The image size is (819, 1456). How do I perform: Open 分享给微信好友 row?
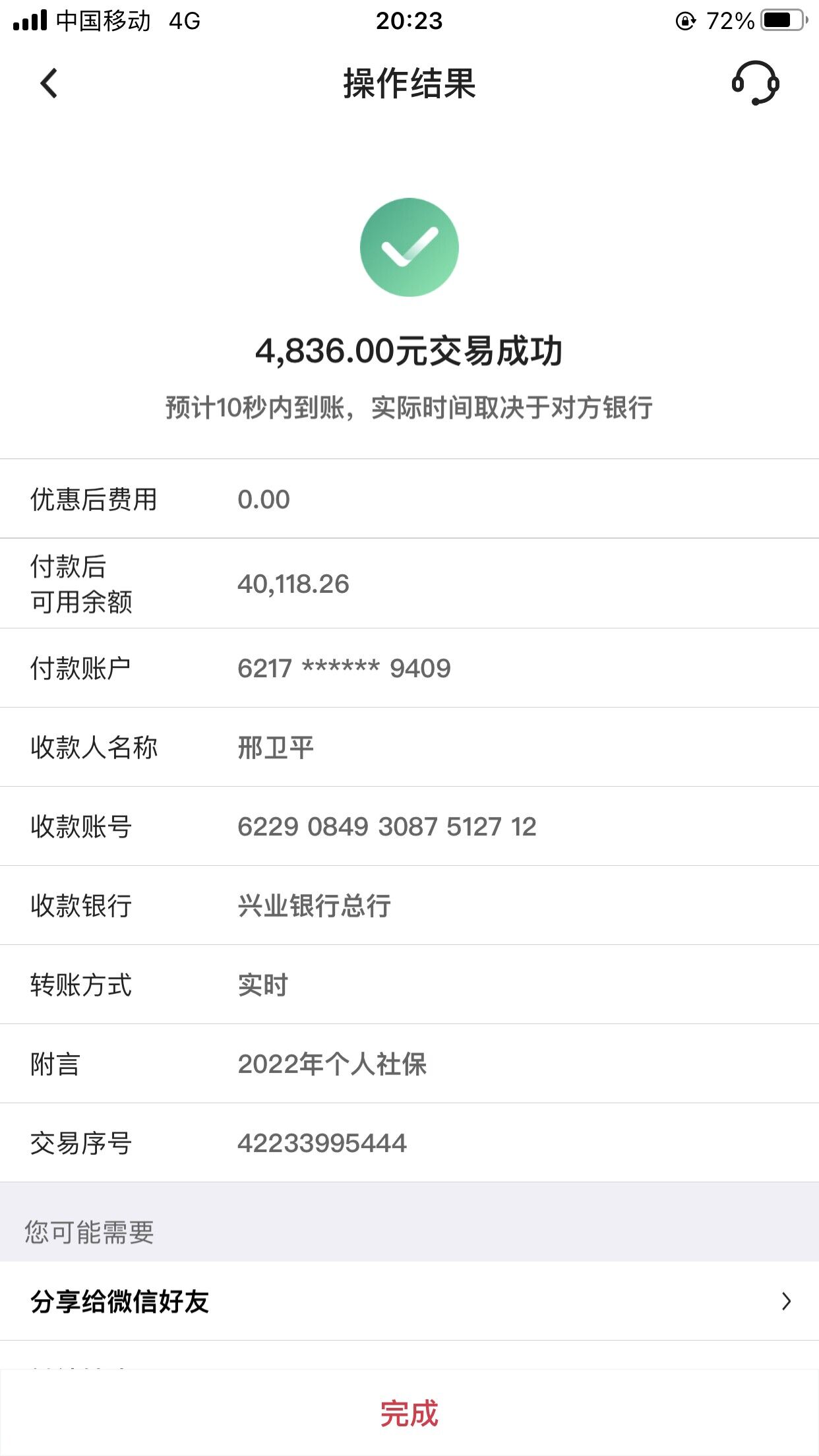coord(409,1301)
